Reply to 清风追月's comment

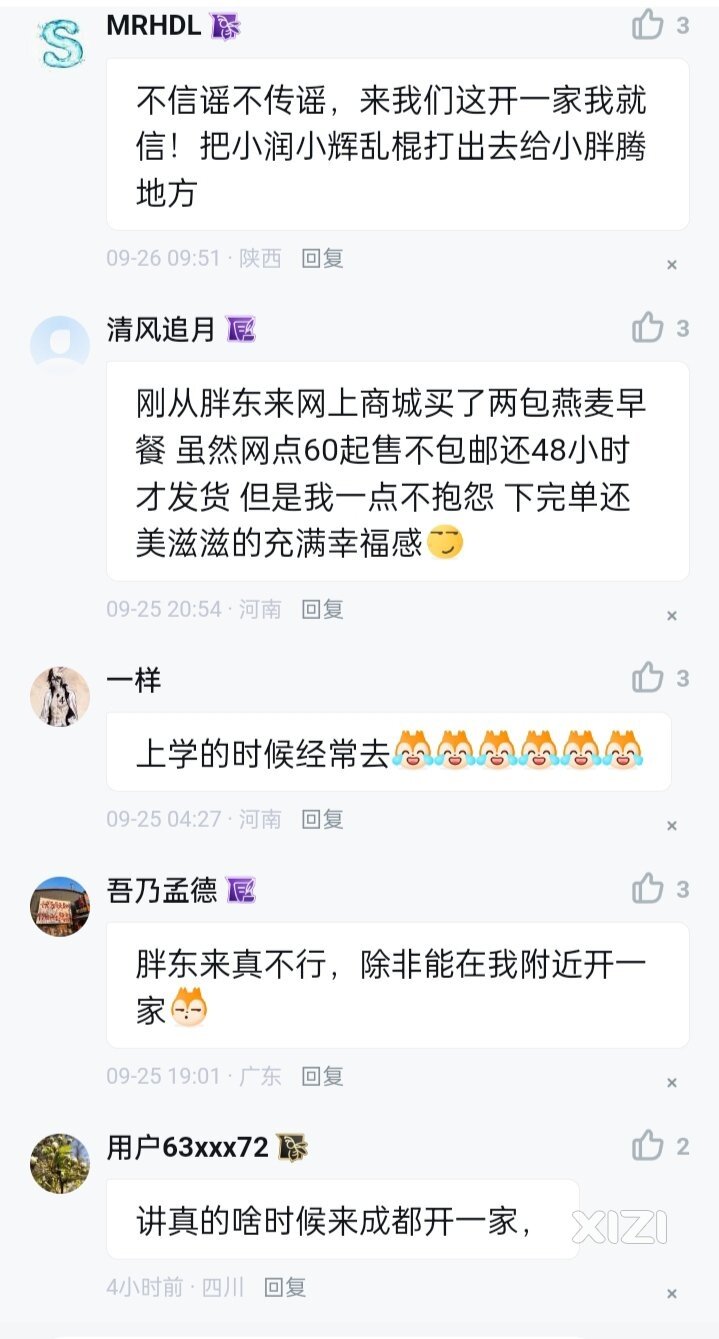click(x=322, y=608)
